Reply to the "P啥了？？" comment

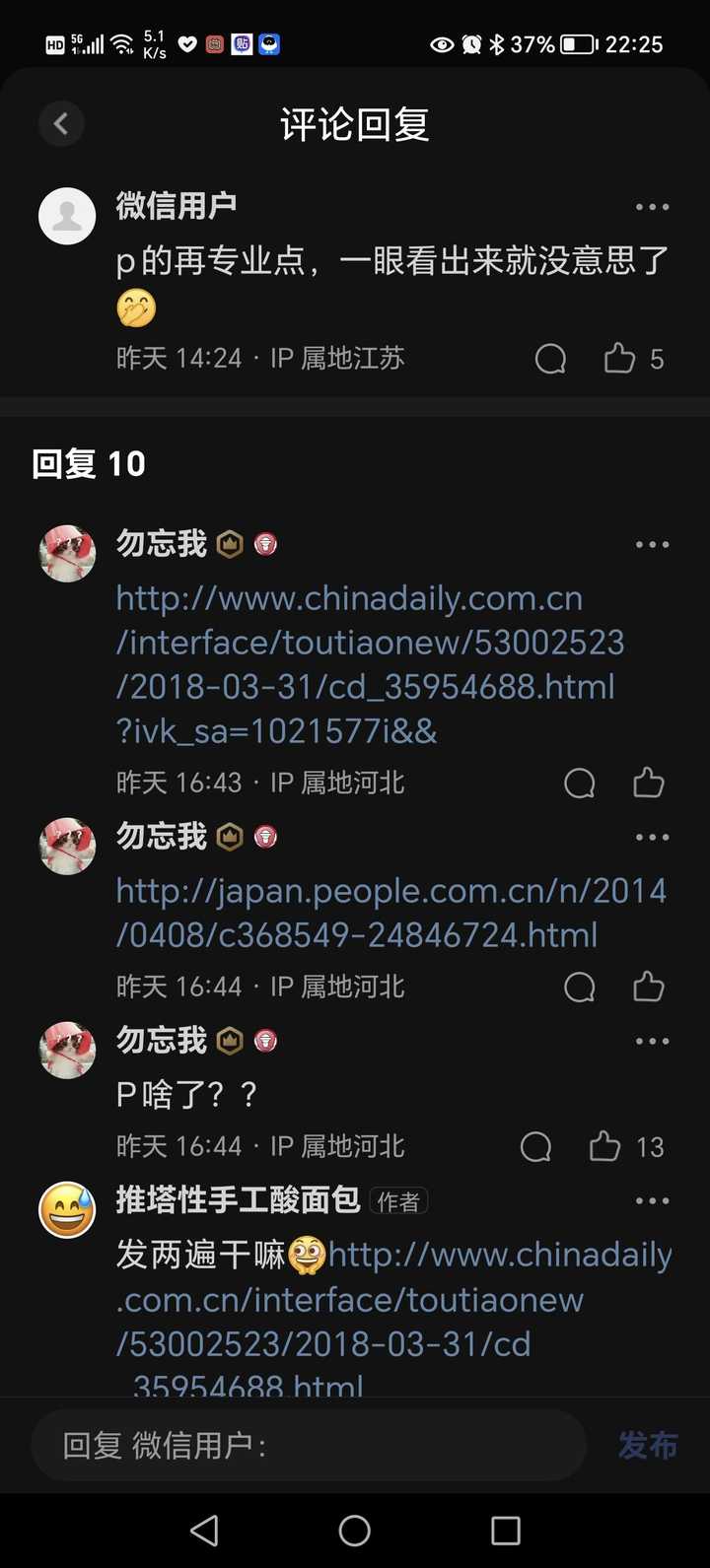point(535,1146)
